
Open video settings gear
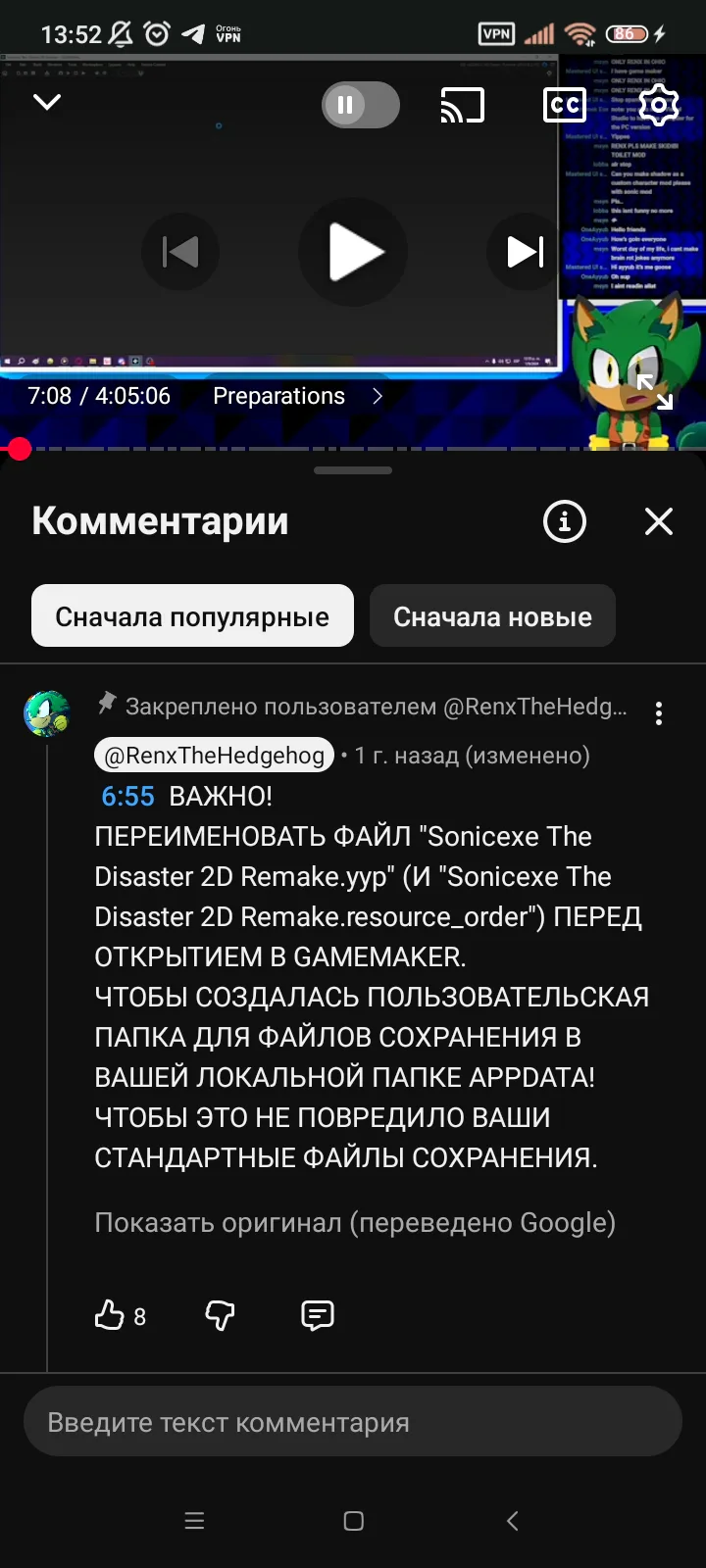tap(659, 105)
